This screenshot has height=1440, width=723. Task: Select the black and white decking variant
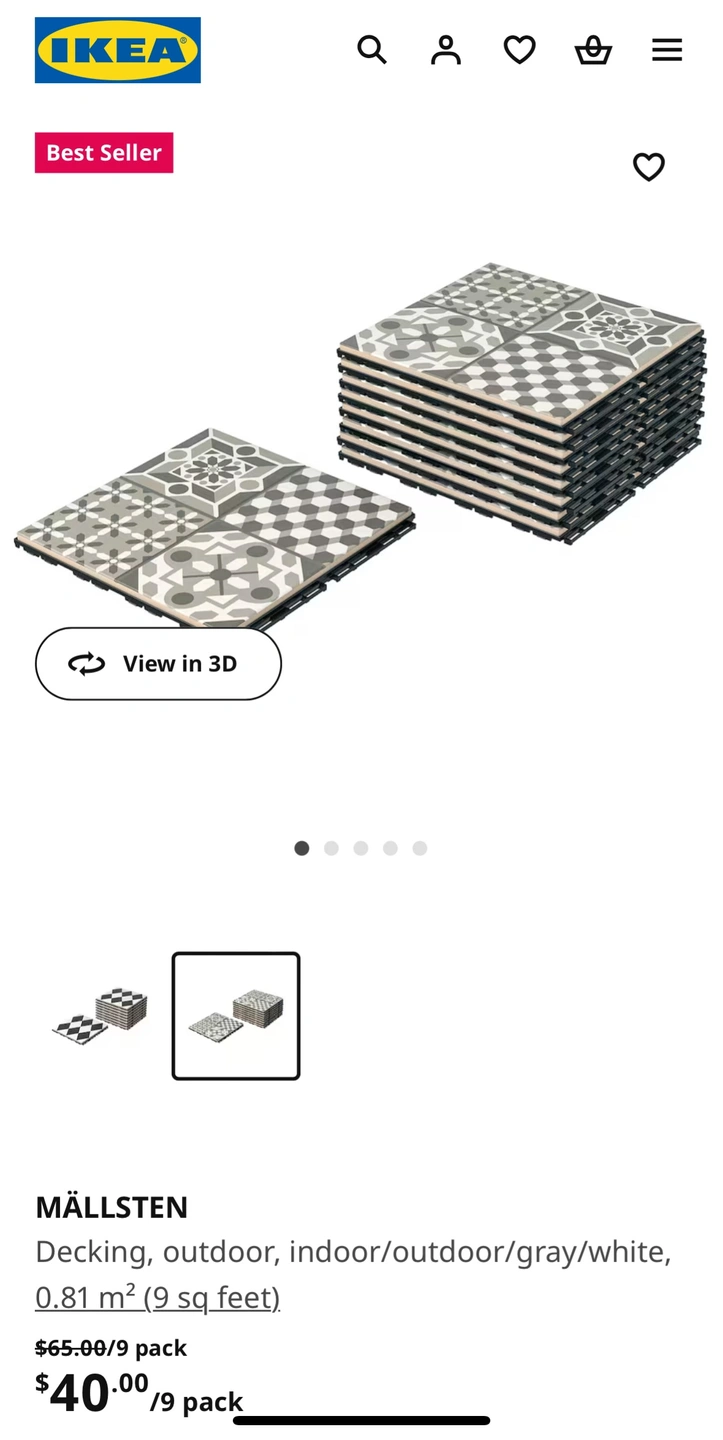pyautogui.click(x=100, y=1016)
